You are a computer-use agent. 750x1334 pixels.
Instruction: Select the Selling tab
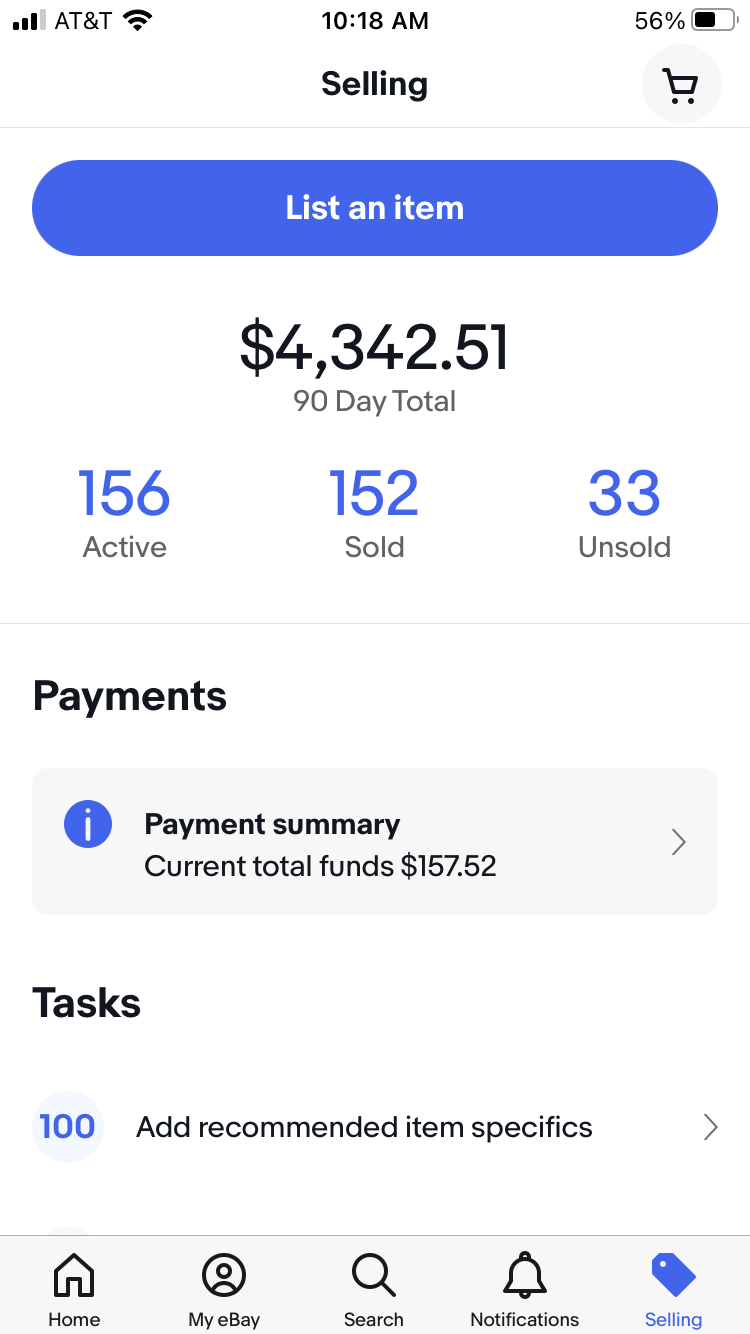click(x=673, y=1290)
